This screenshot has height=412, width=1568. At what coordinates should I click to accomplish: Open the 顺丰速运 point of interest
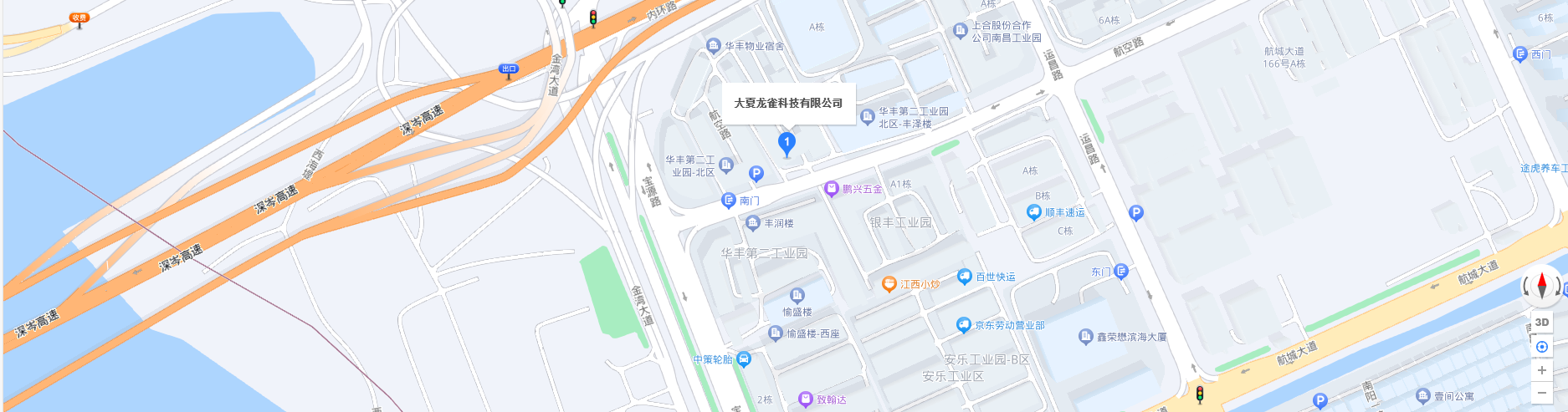(x=1034, y=212)
